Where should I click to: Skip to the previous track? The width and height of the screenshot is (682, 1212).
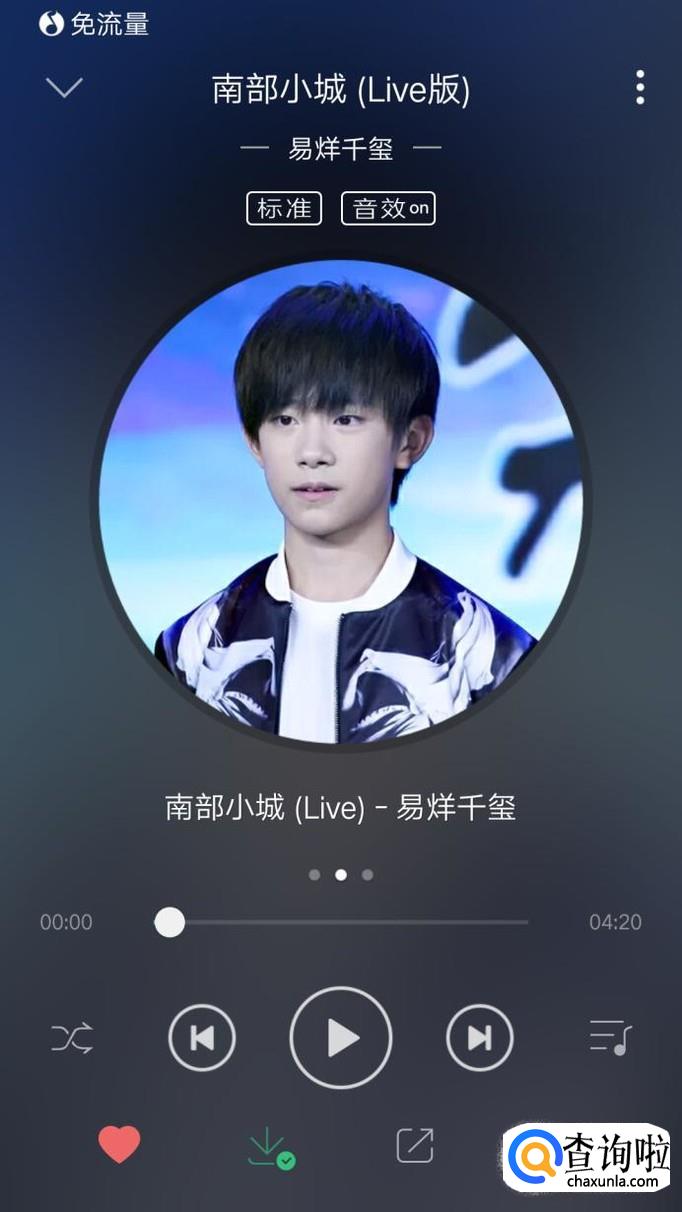[202, 1038]
